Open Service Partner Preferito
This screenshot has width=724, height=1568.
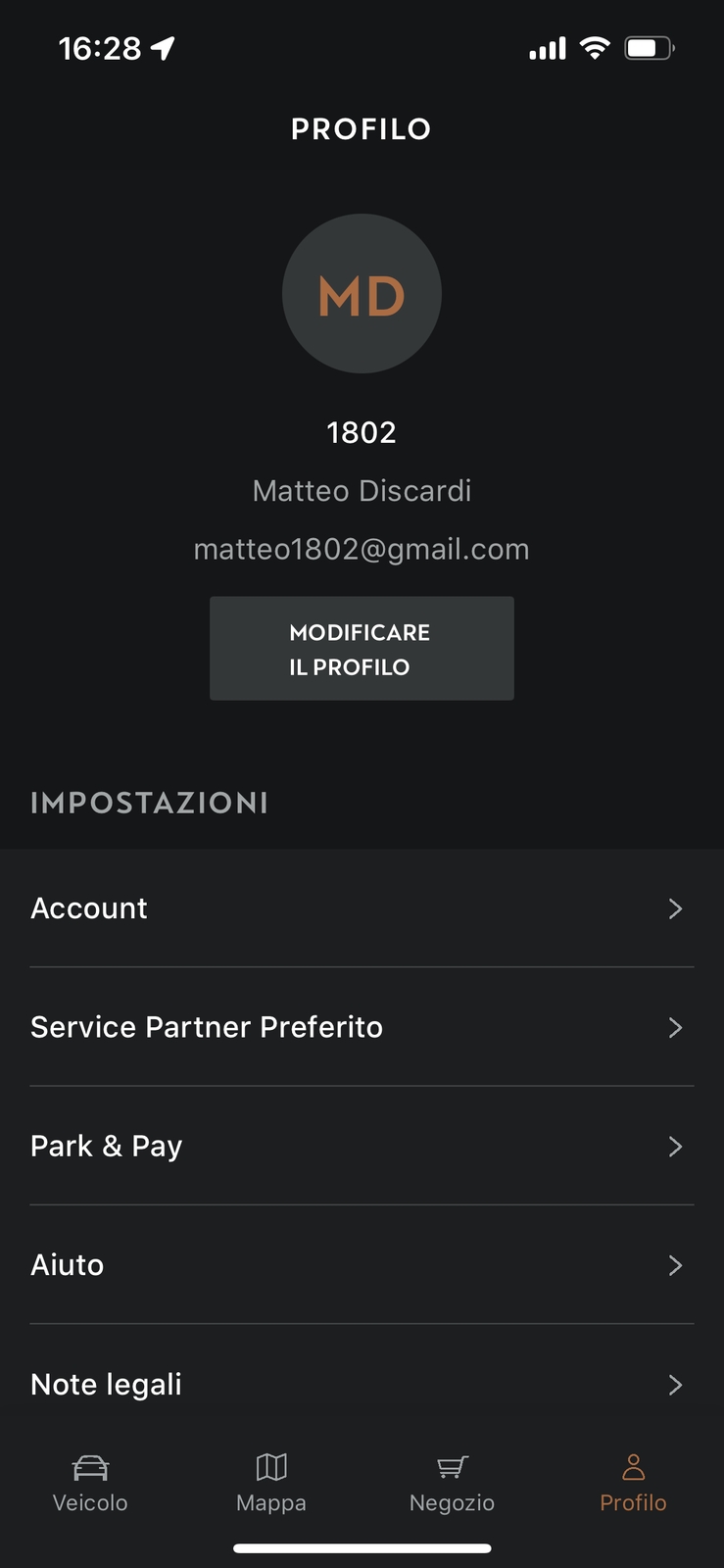tap(362, 1027)
